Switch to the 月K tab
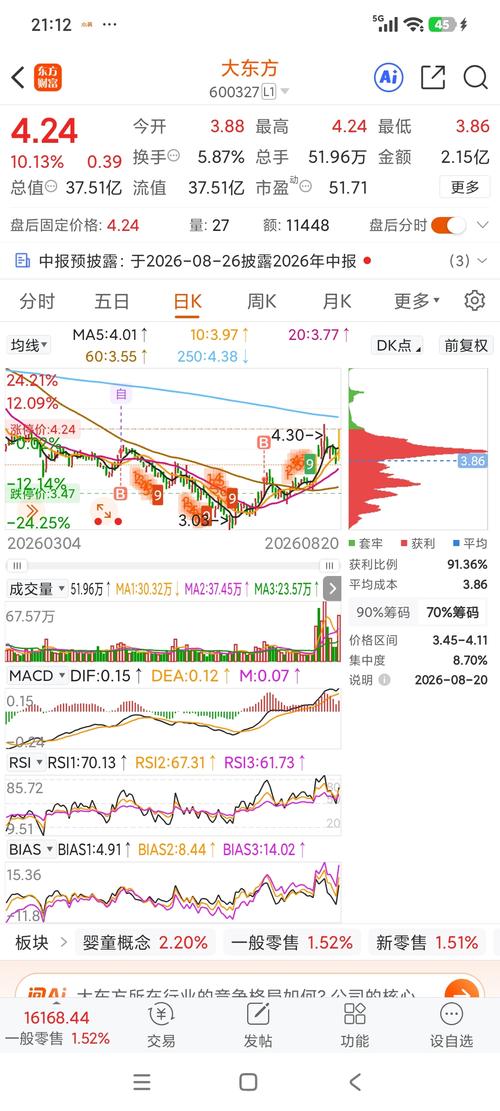 click(336, 301)
